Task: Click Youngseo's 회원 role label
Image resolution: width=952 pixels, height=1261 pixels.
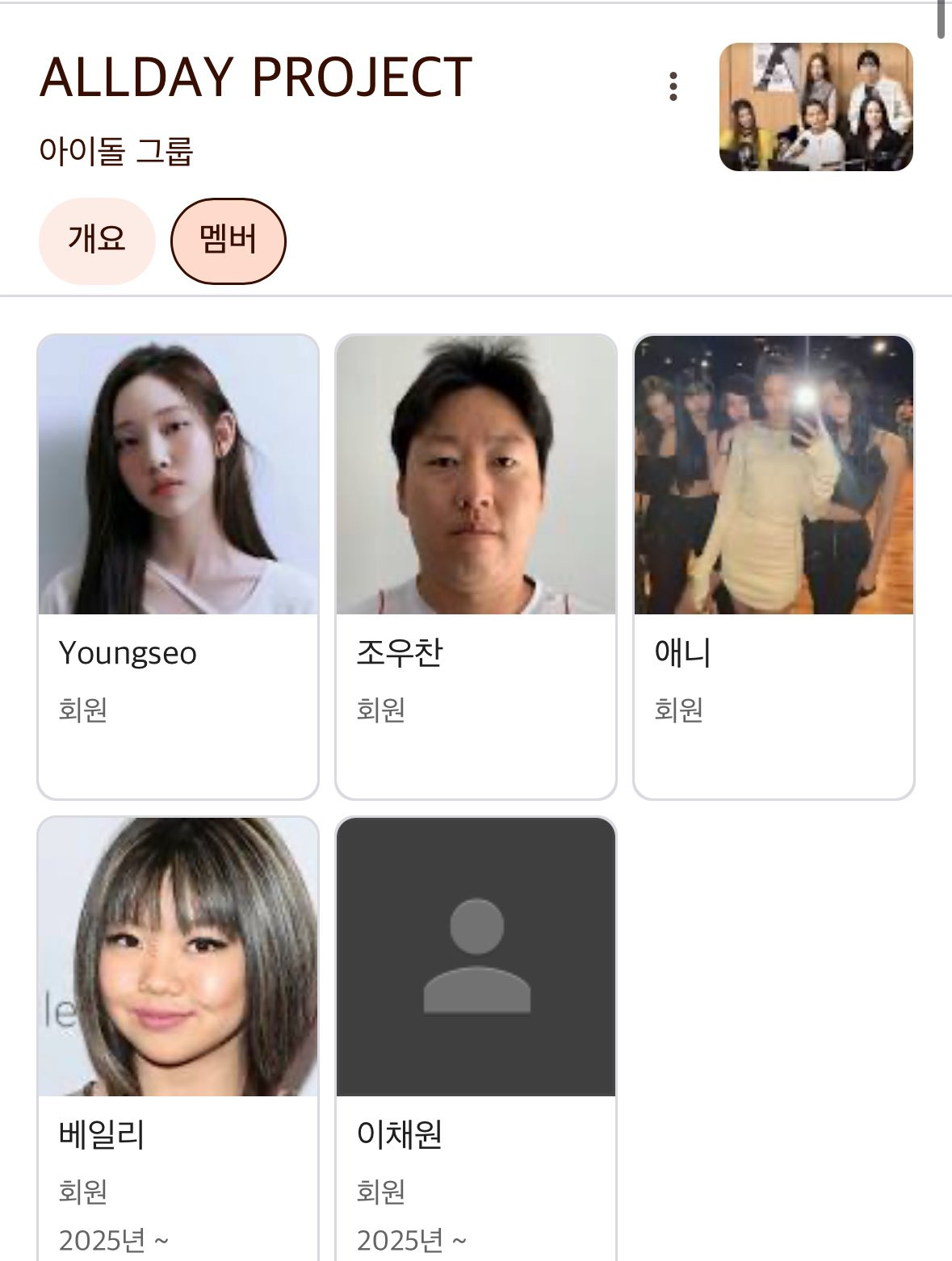Action: click(81, 710)
